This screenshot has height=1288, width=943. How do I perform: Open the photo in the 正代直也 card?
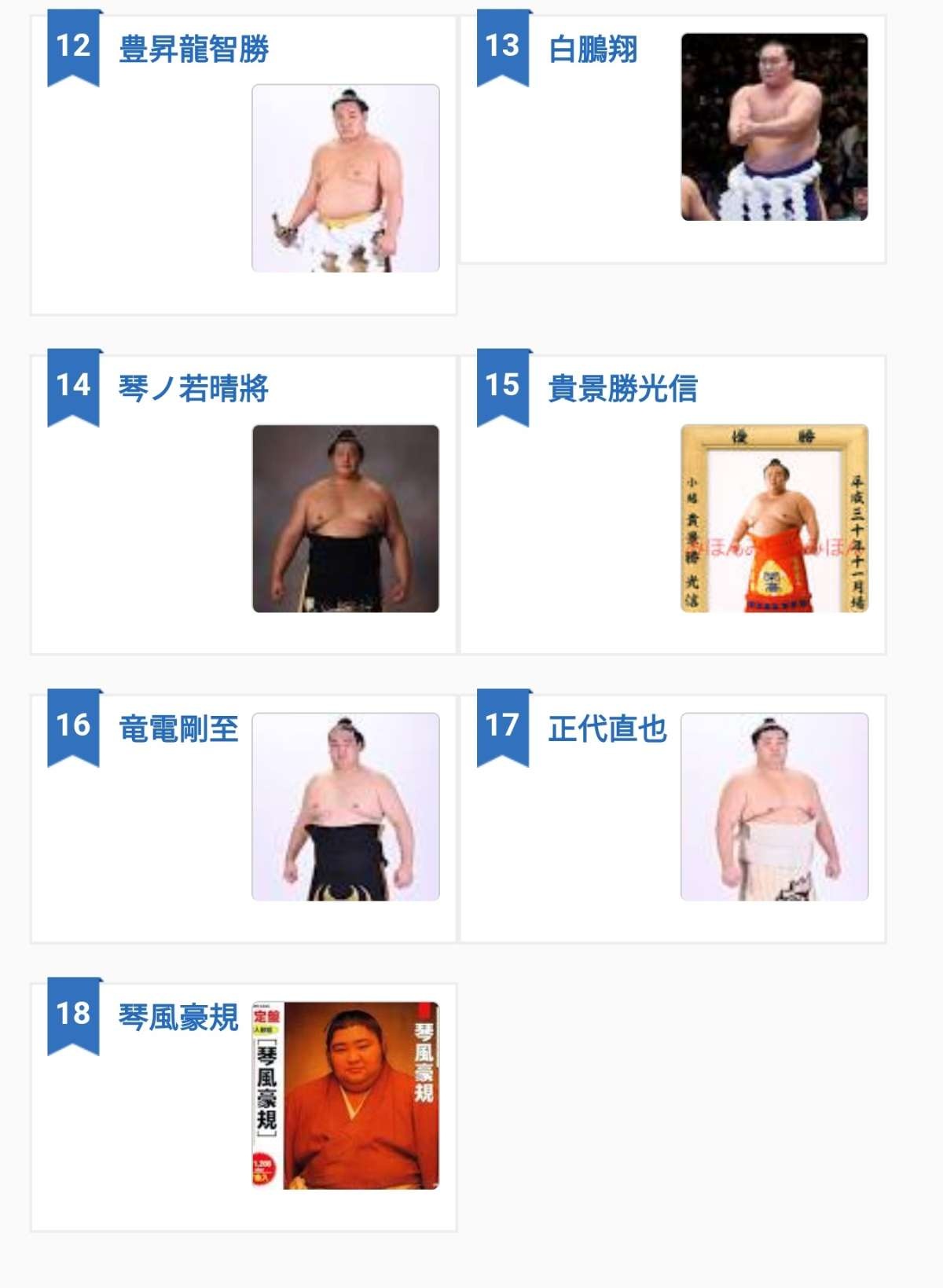click(774, 806)
